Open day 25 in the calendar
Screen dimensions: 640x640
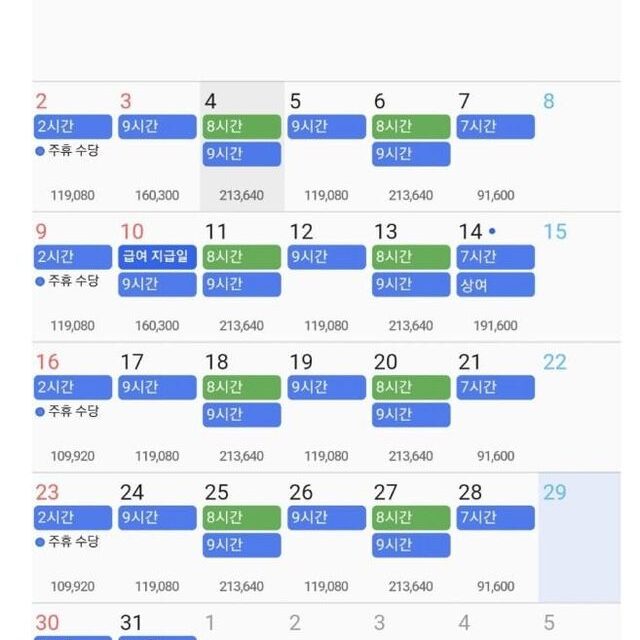click(242, 537)
